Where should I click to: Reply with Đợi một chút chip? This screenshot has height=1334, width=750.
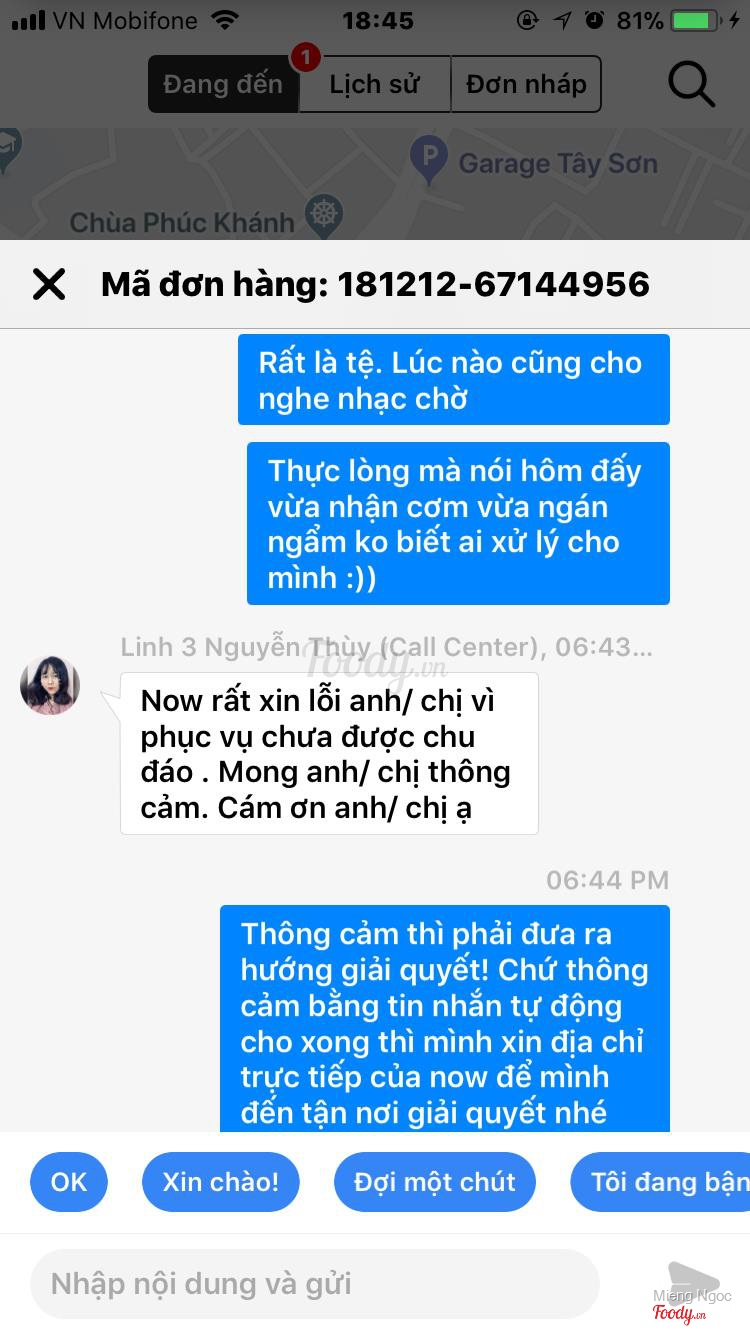pos(435,1182)
